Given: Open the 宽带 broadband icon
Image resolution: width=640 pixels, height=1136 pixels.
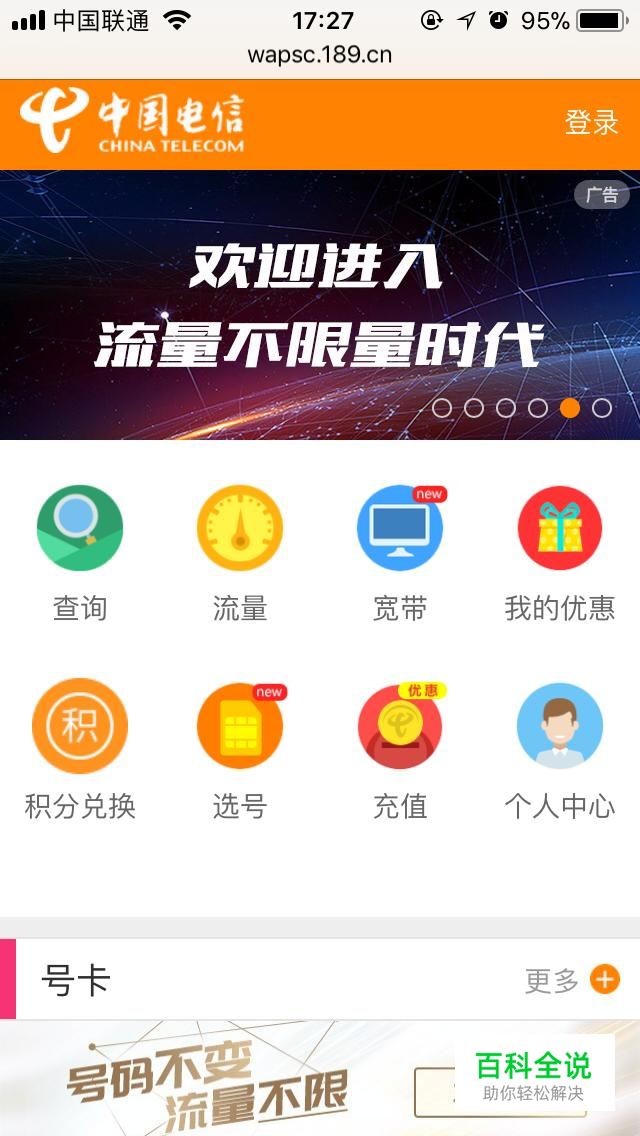Looking at the screenshot, I should (400, 528).
